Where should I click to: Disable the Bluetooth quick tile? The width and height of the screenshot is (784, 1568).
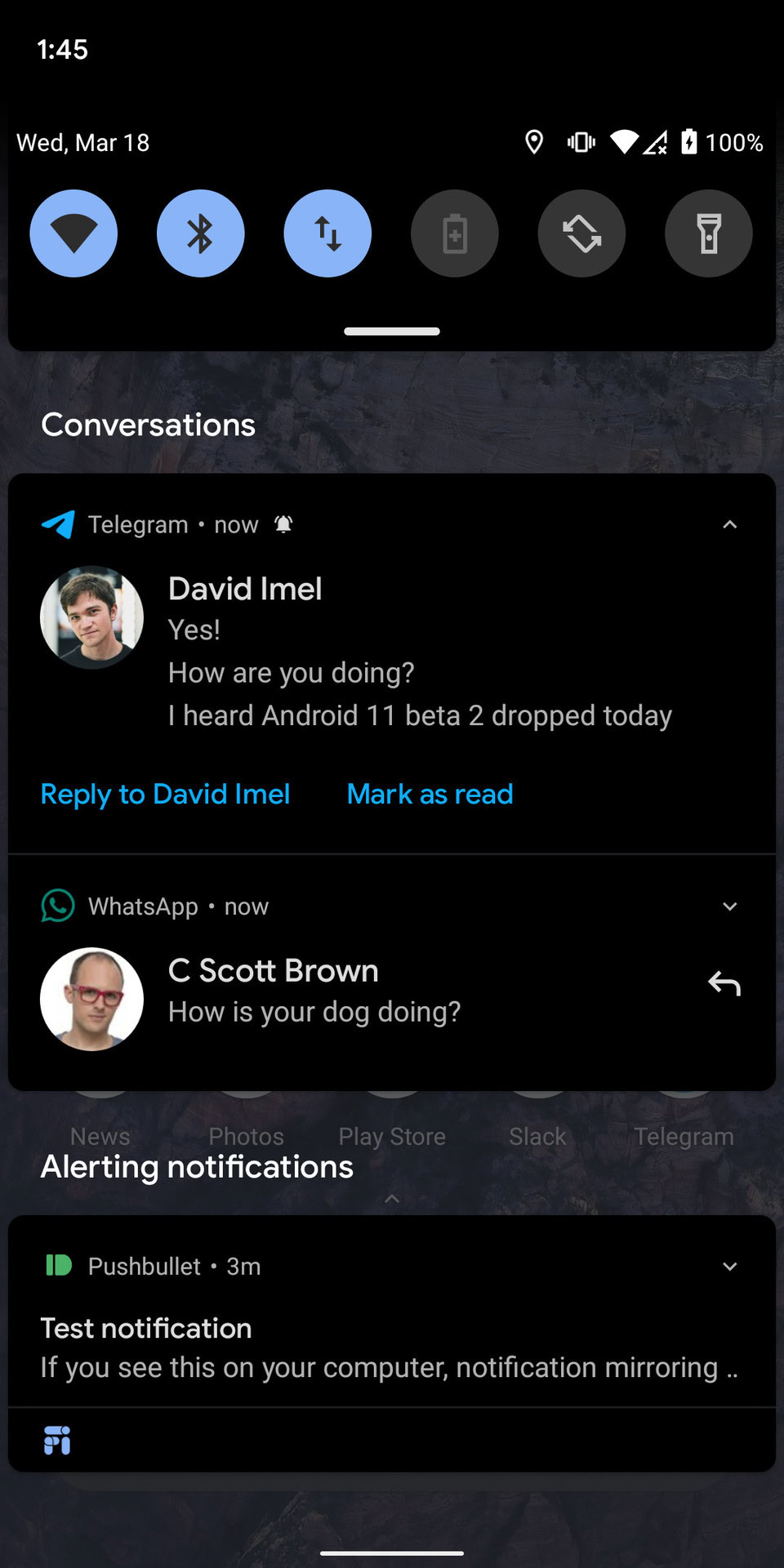[x=200, y=234]
